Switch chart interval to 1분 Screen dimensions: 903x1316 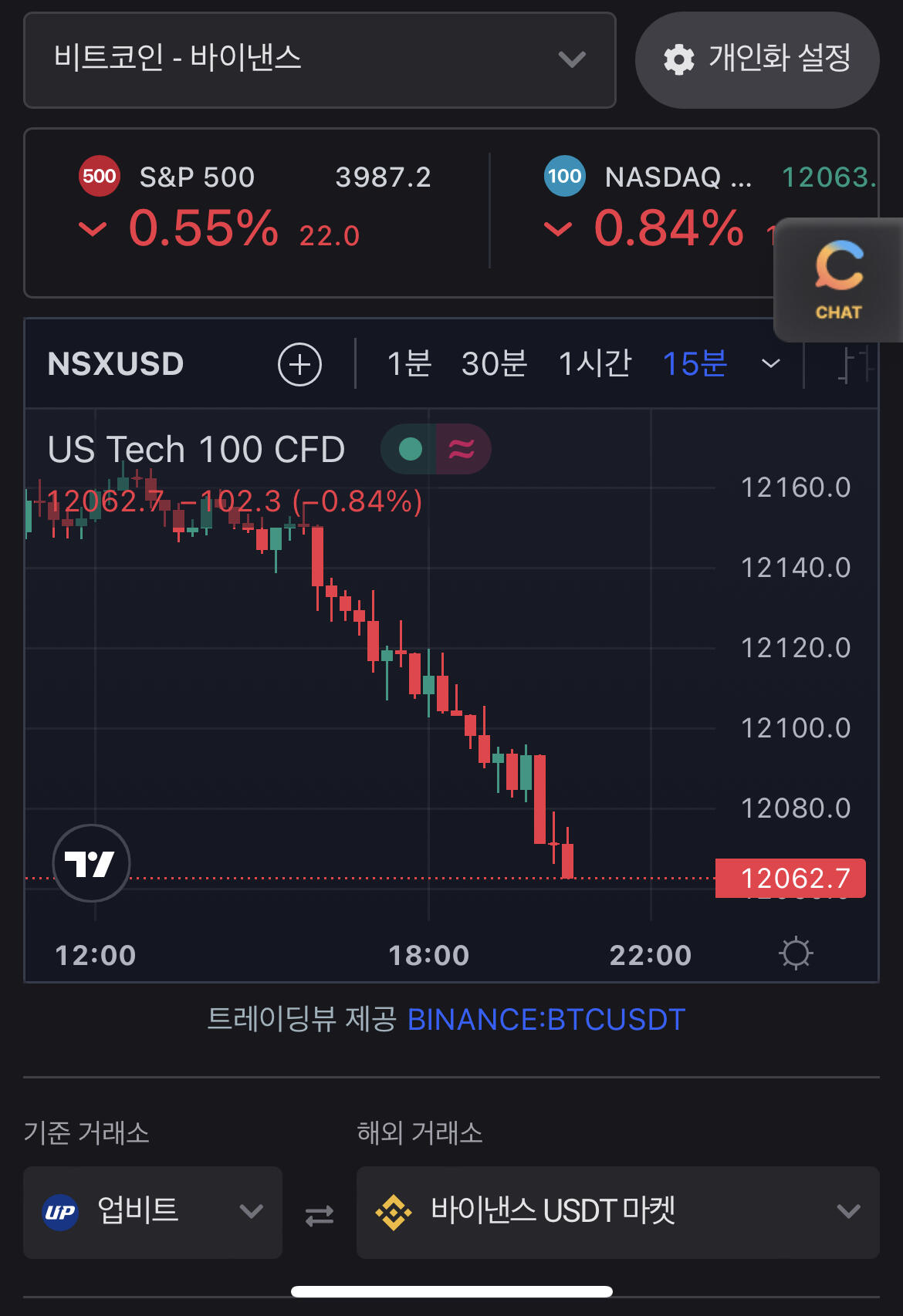point(409,363)
